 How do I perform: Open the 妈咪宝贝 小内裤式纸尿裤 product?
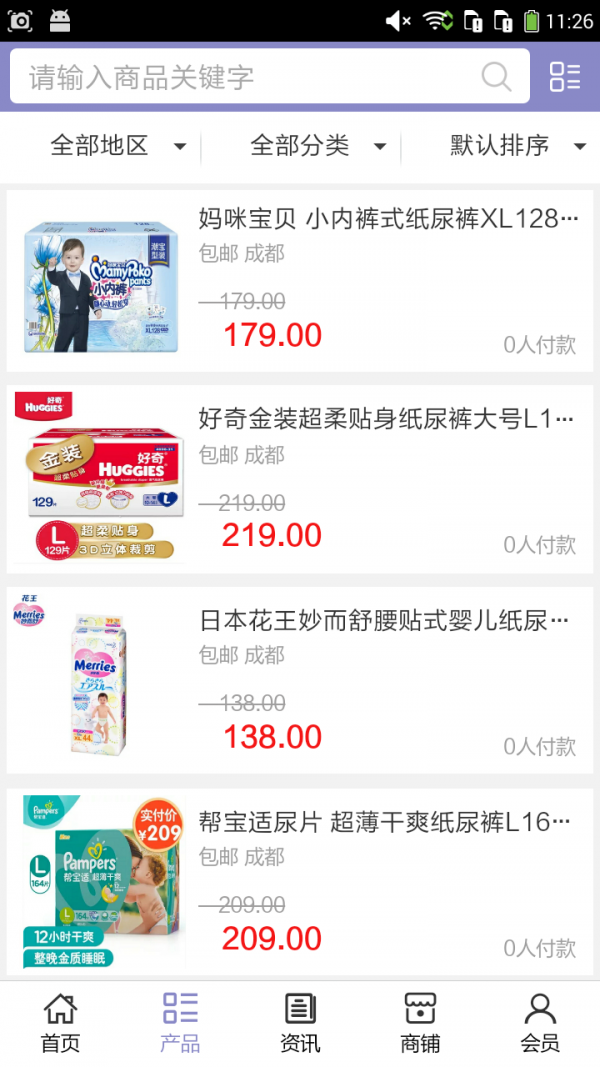click(x=300, y=281)
